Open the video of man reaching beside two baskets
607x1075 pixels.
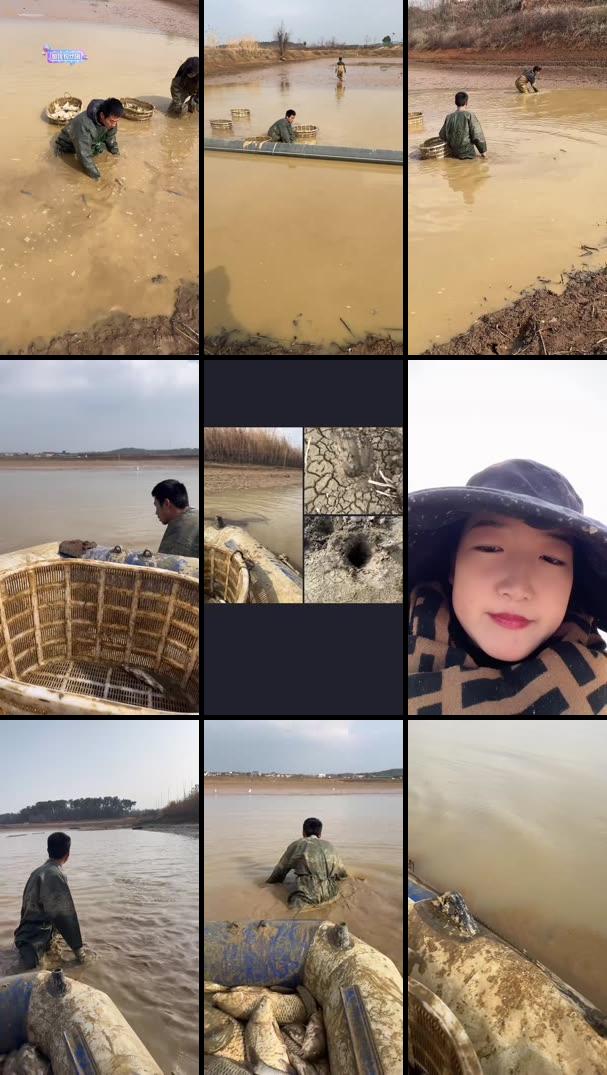click(99, 177)
